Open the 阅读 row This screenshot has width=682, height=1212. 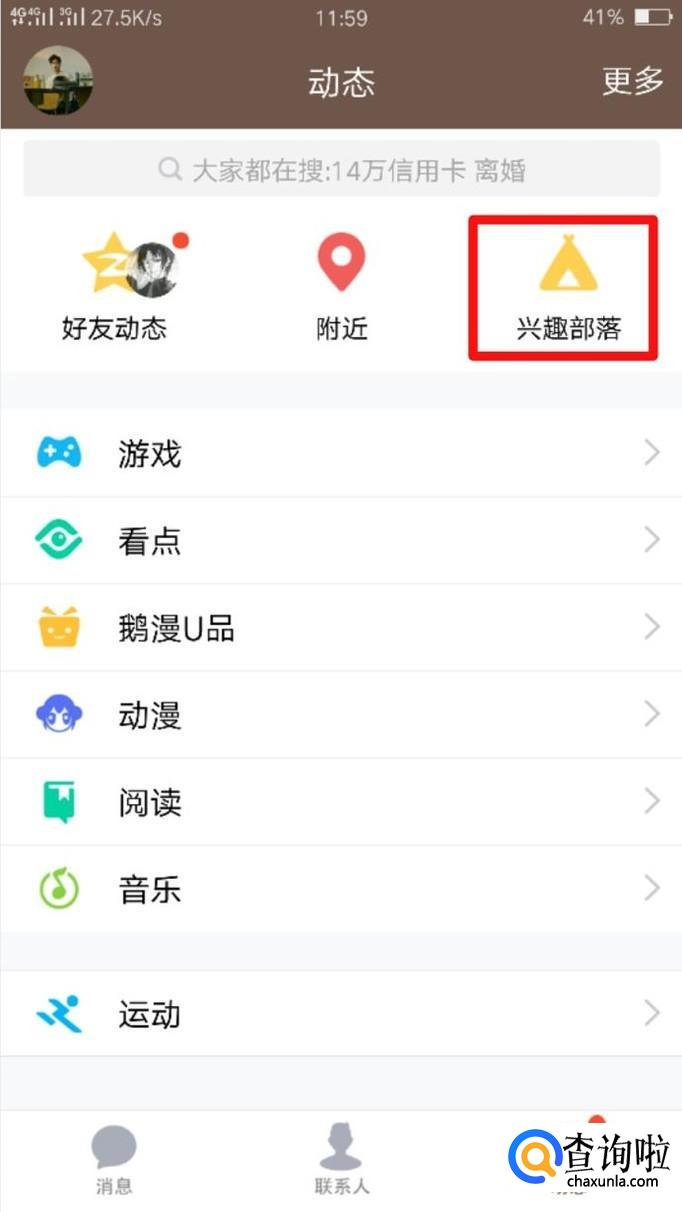pos(341,801)
